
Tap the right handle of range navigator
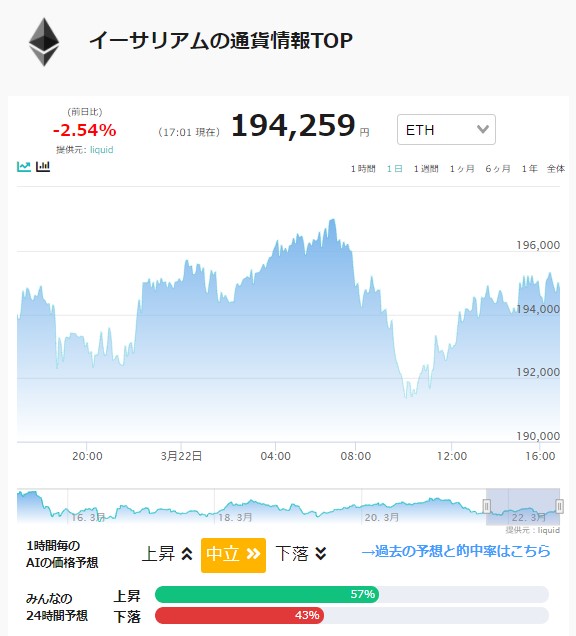559,506
